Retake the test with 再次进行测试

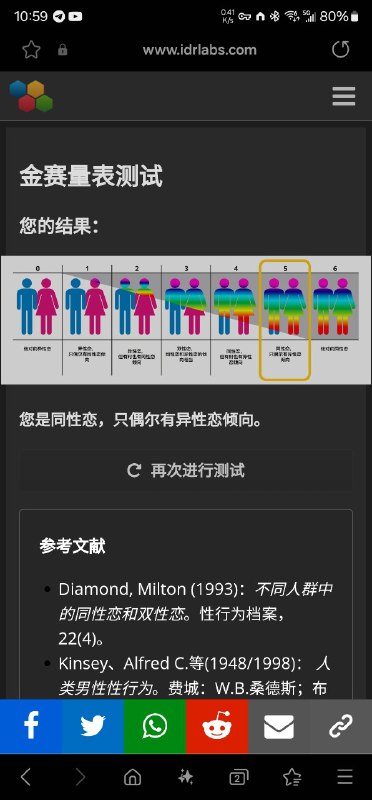pos(186,470)
